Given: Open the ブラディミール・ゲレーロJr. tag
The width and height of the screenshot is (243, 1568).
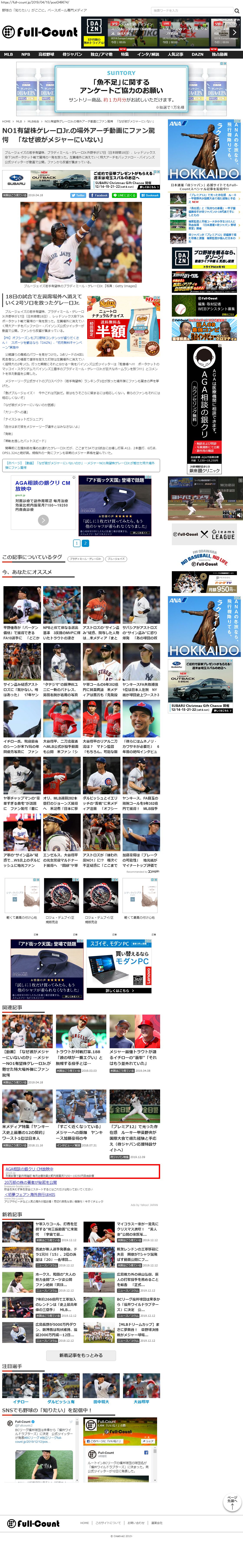Looking at the screenshot, I should [85, 558].
